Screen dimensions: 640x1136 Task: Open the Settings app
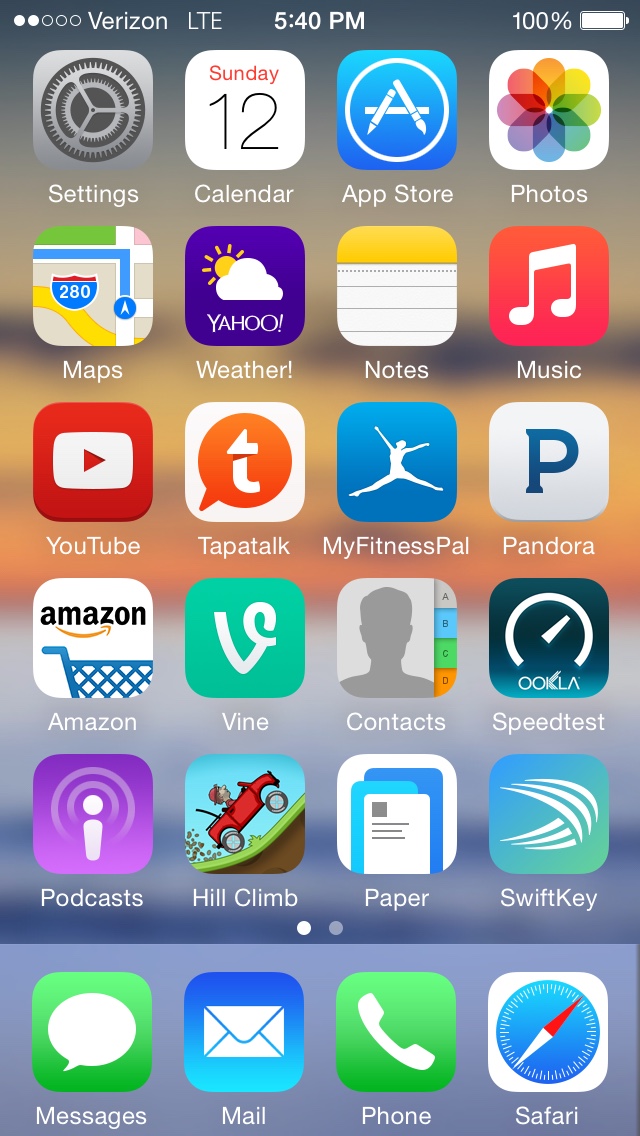click(x=93, y=111)
